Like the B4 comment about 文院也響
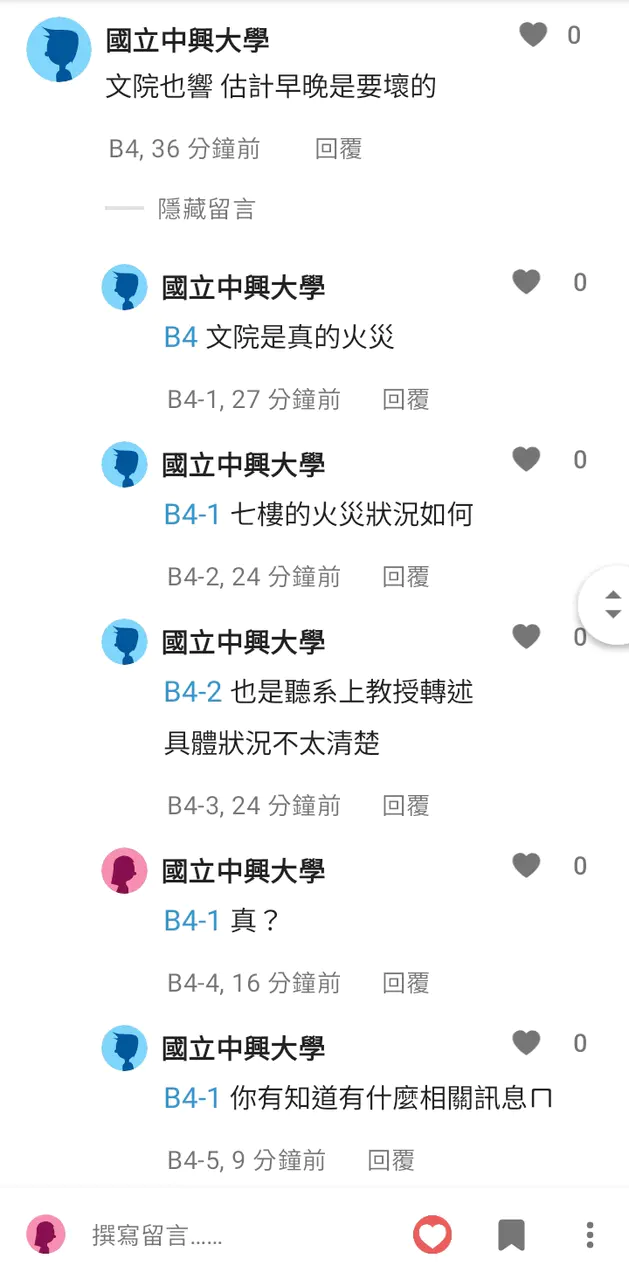This screenshot has width=629, height=1280. pos(533,36)
